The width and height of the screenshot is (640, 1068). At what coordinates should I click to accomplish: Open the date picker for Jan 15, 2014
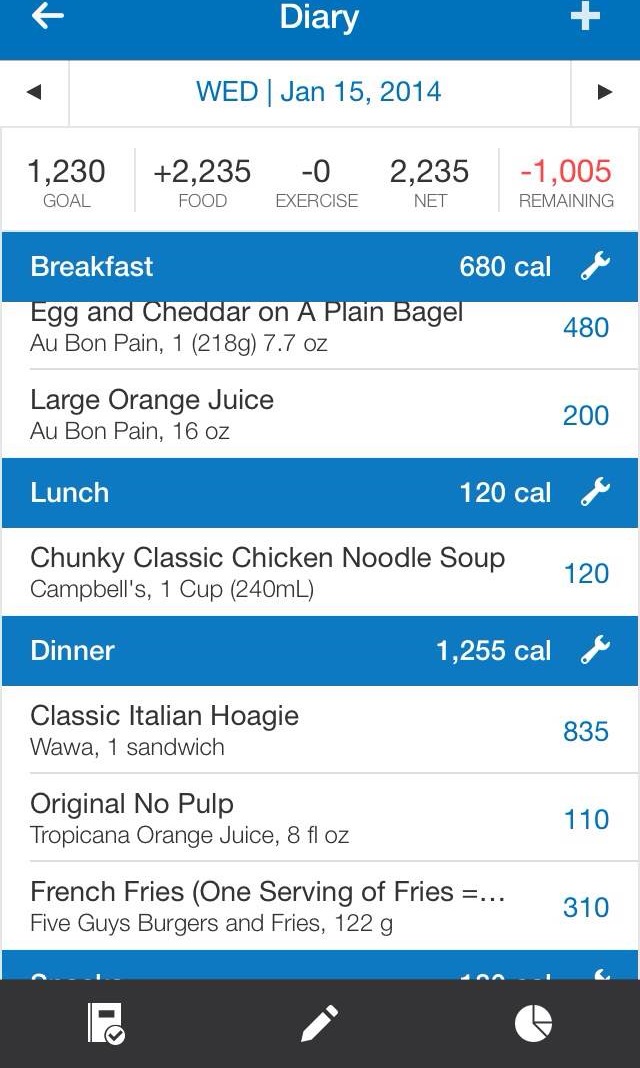click(x=318, y=92)
